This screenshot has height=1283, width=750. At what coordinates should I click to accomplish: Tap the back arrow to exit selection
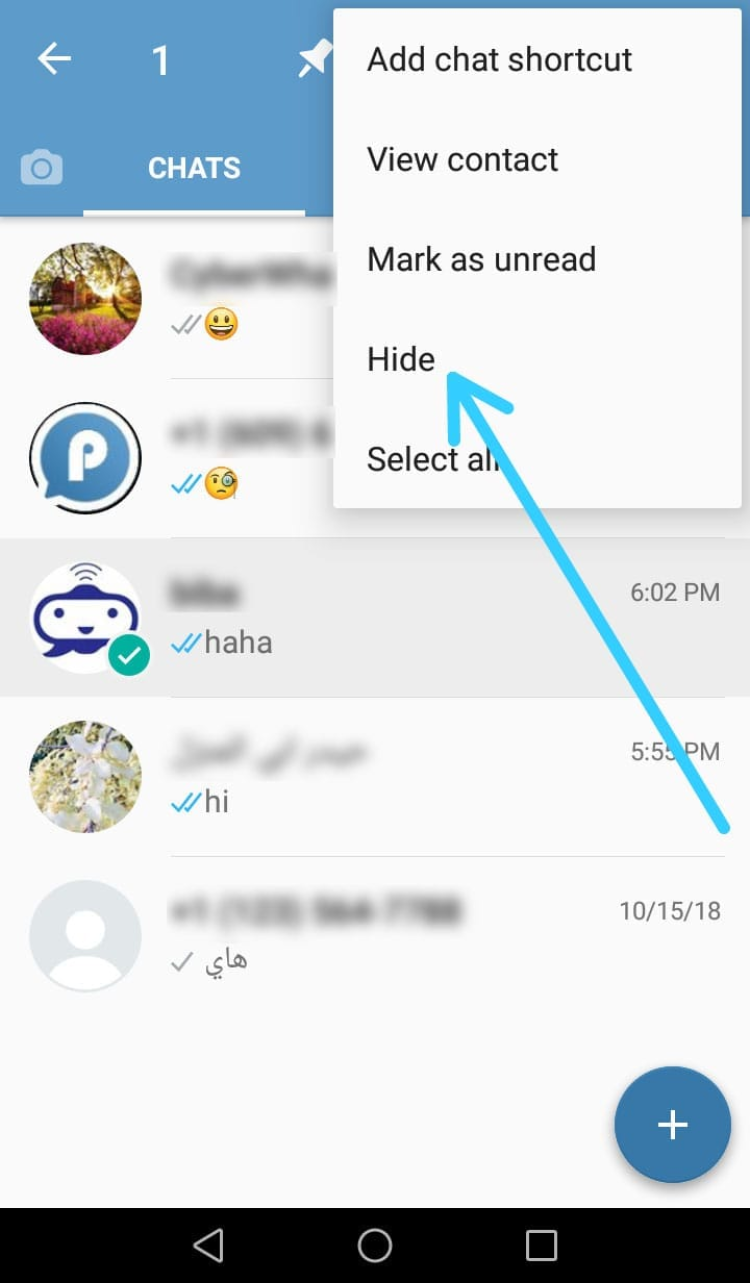(54, 60)
